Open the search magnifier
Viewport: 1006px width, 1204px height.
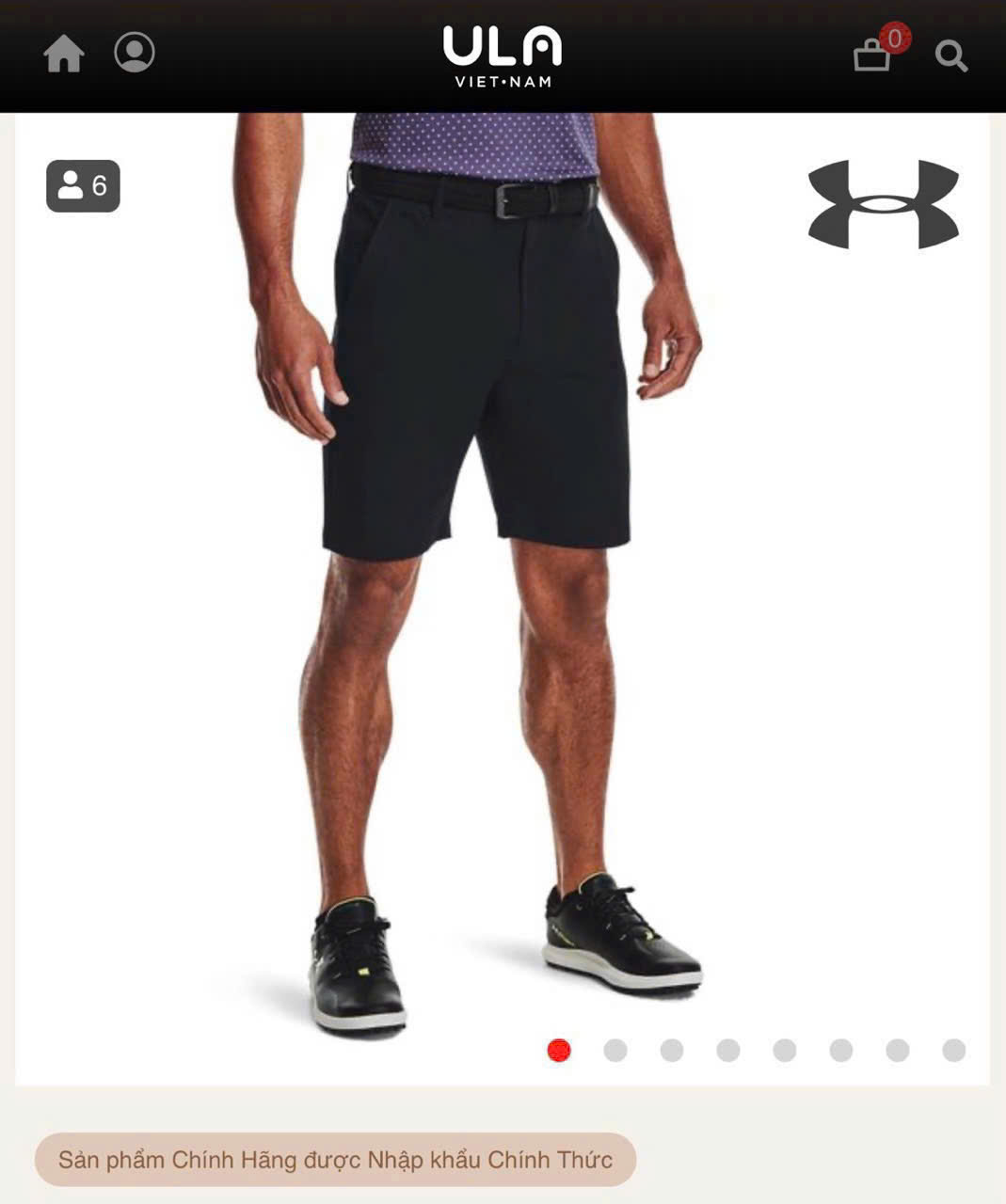pos(950,55)
